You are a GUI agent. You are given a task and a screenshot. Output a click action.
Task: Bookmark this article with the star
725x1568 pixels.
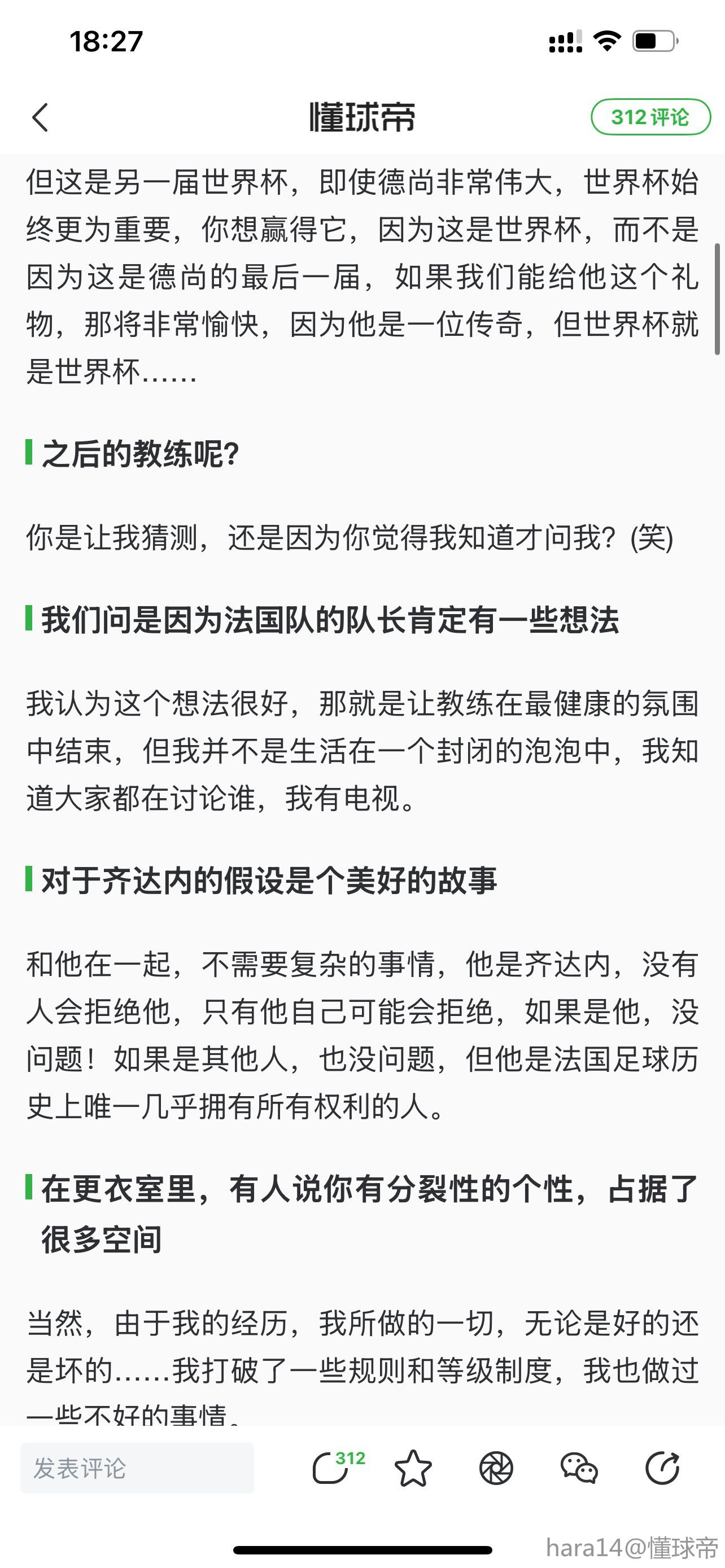coord(413,1468)
